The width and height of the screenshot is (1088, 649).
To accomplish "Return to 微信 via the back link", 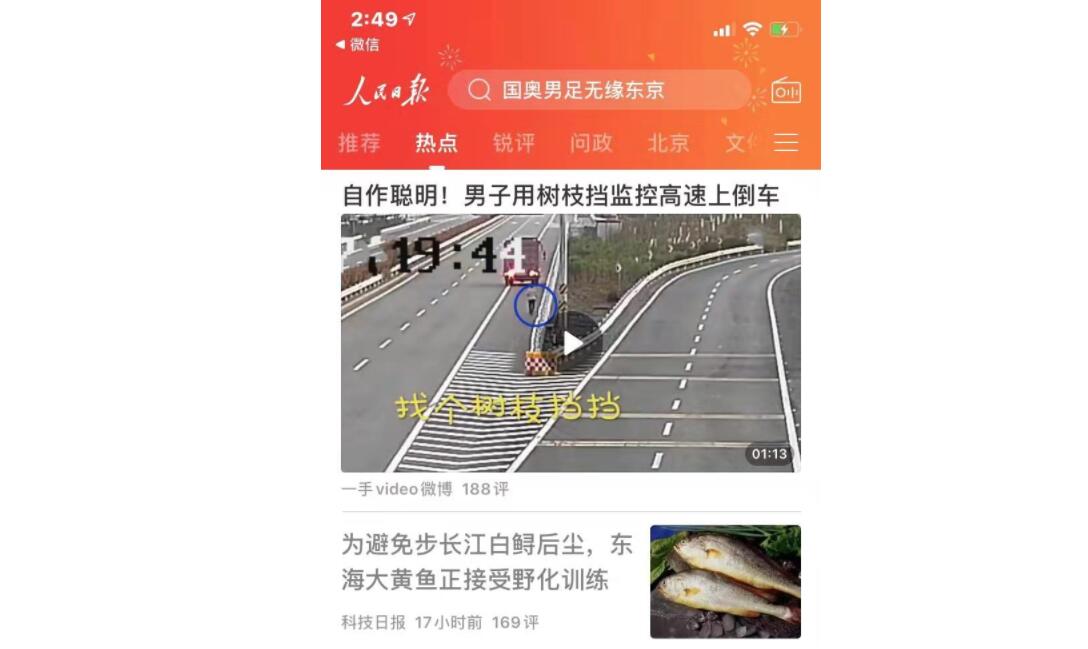I will click(x=357, y=44).
